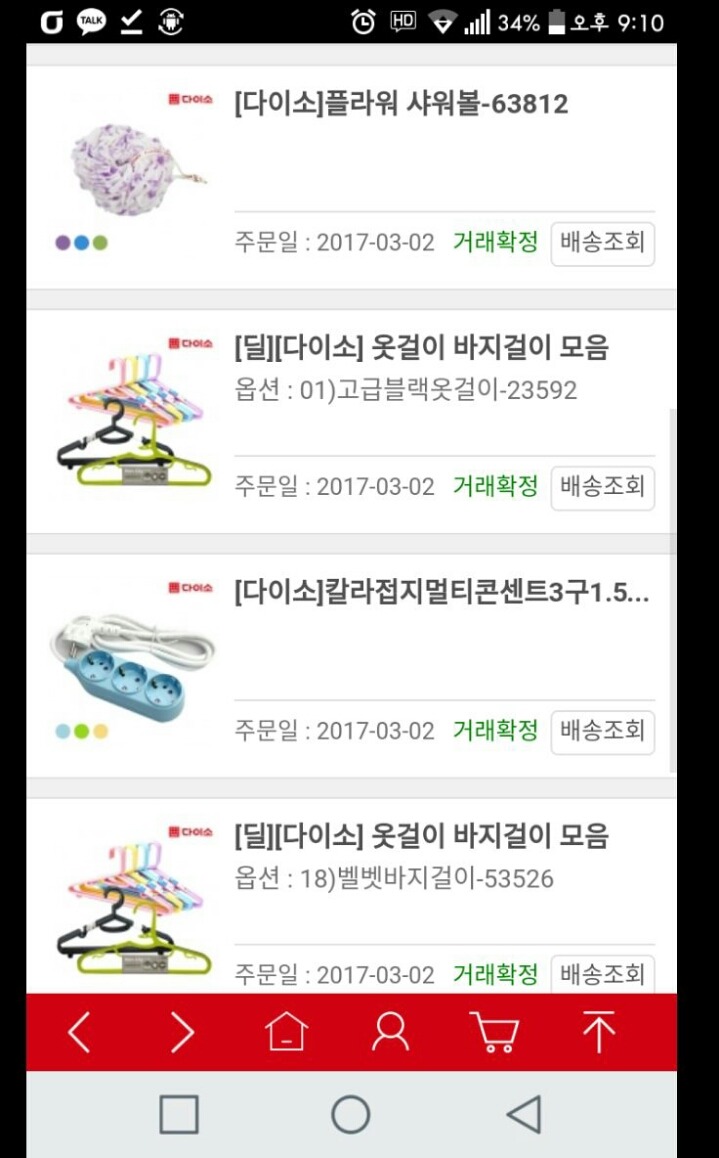The height and width of the screenshot is (1158, 719).
Task: Go forward with the right arrow
Action: 182,1032
